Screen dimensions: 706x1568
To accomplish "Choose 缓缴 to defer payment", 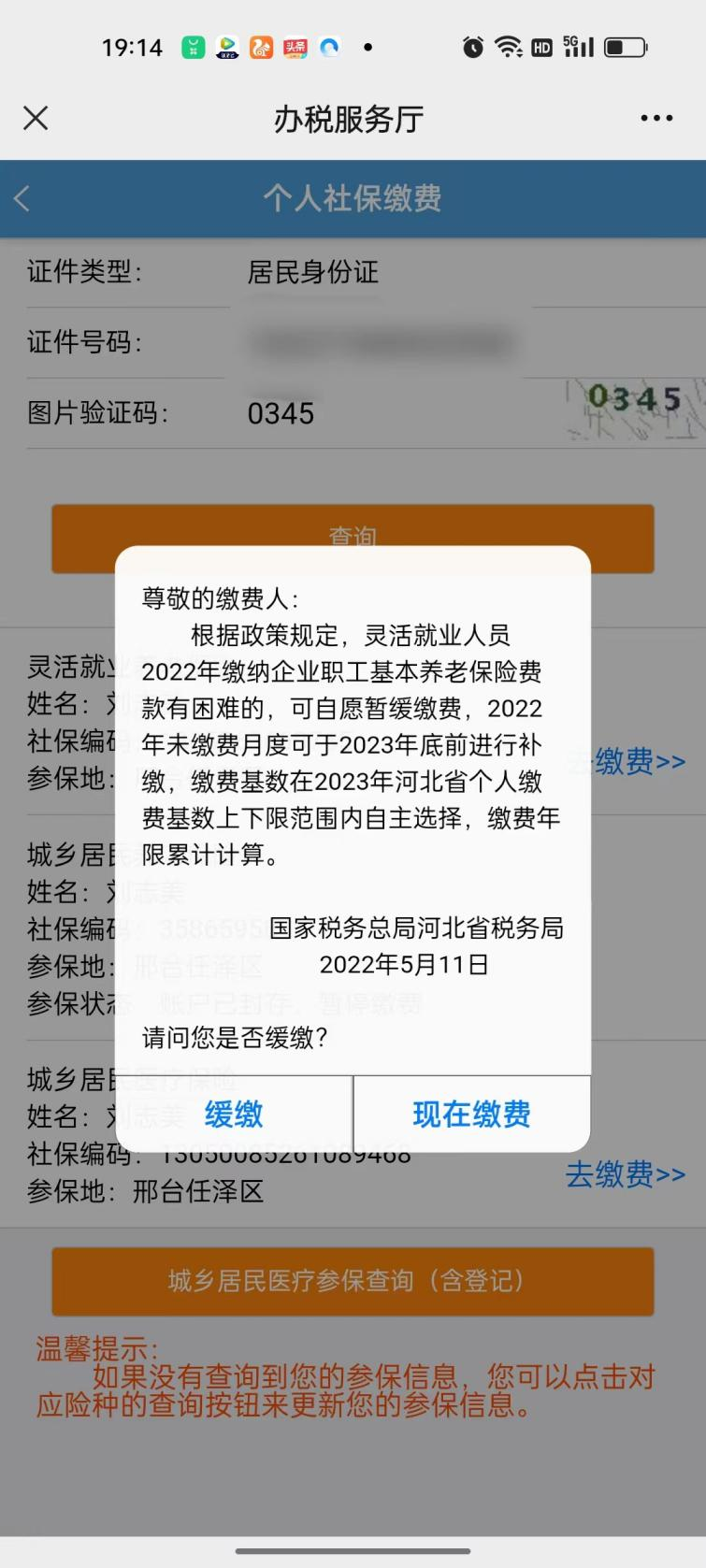I will pos(234,1114).
